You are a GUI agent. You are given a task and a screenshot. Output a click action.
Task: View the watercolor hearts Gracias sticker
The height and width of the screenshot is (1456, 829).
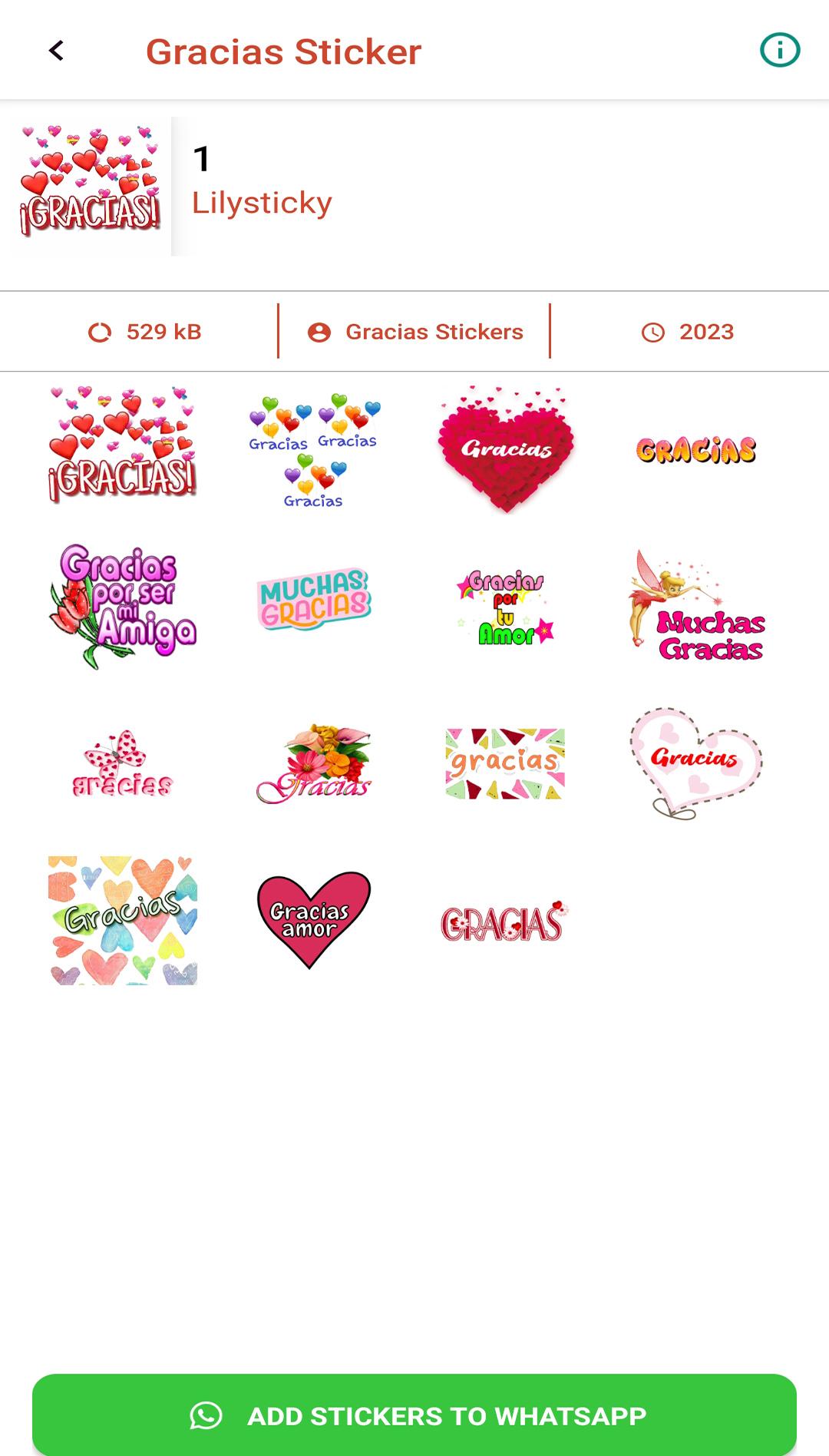[x=123, y=921]
